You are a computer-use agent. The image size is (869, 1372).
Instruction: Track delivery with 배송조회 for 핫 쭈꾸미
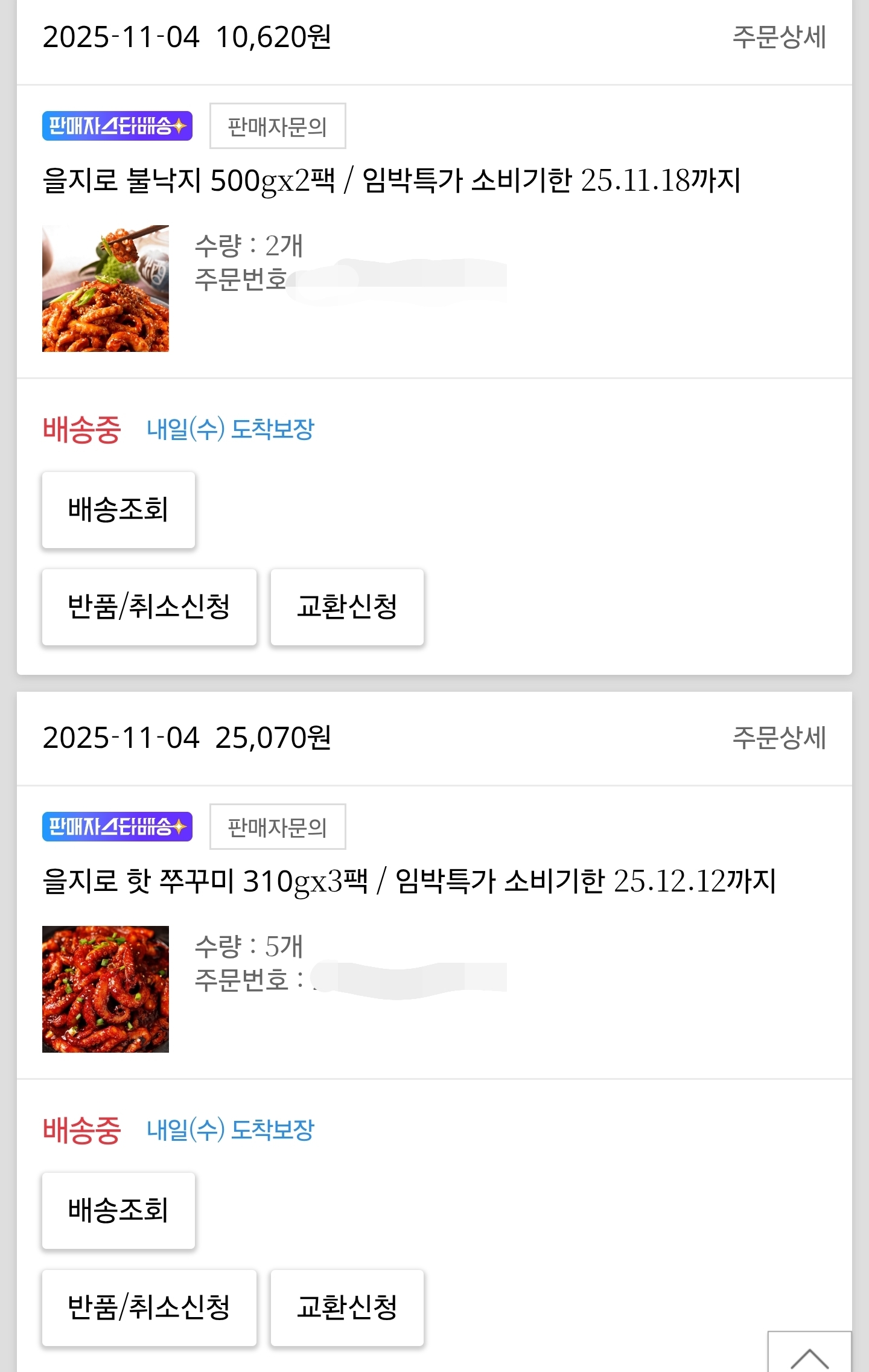click(x=118, y=1211)
